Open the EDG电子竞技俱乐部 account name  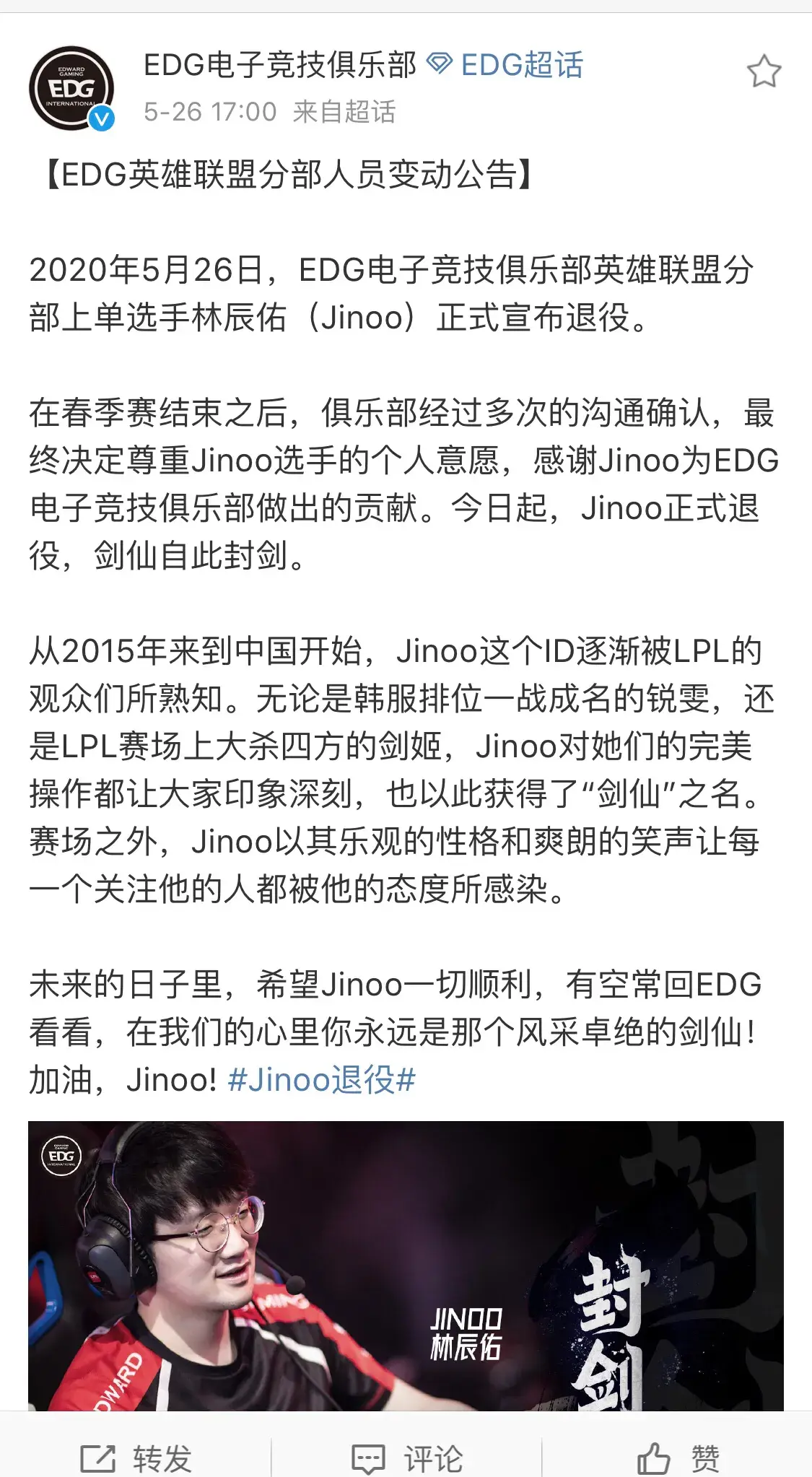pyautogui.click(x=280, y=66)
